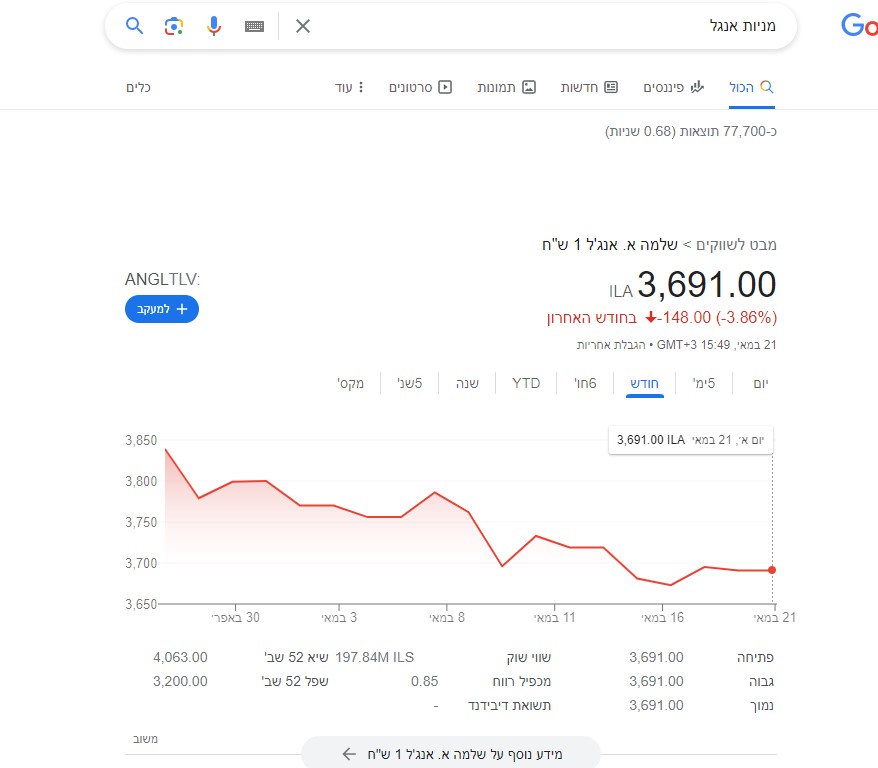878x768 pixels.
Task: Select the 5 ימ' chart range
Action: point(704,383)
